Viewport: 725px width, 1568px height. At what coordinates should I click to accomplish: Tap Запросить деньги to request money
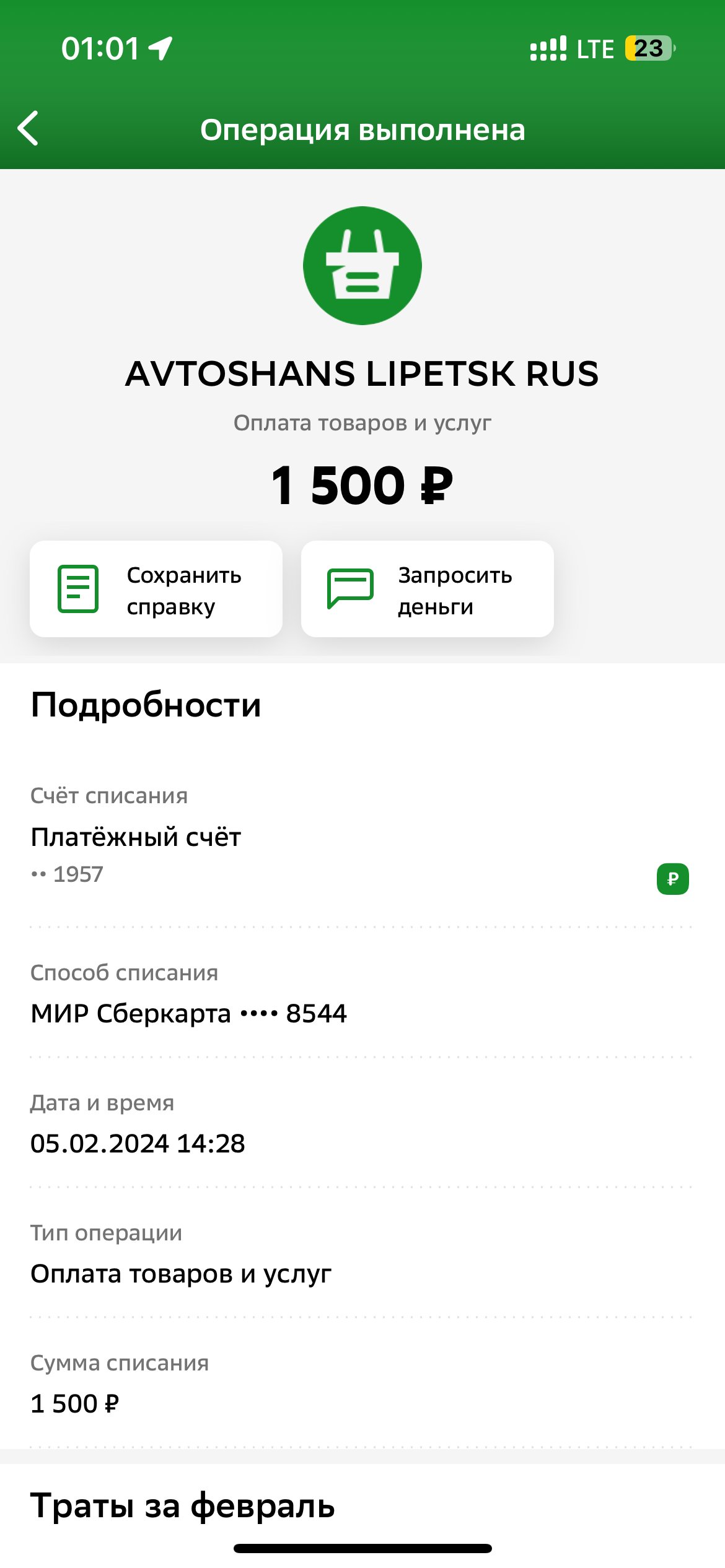pos(427,589)
